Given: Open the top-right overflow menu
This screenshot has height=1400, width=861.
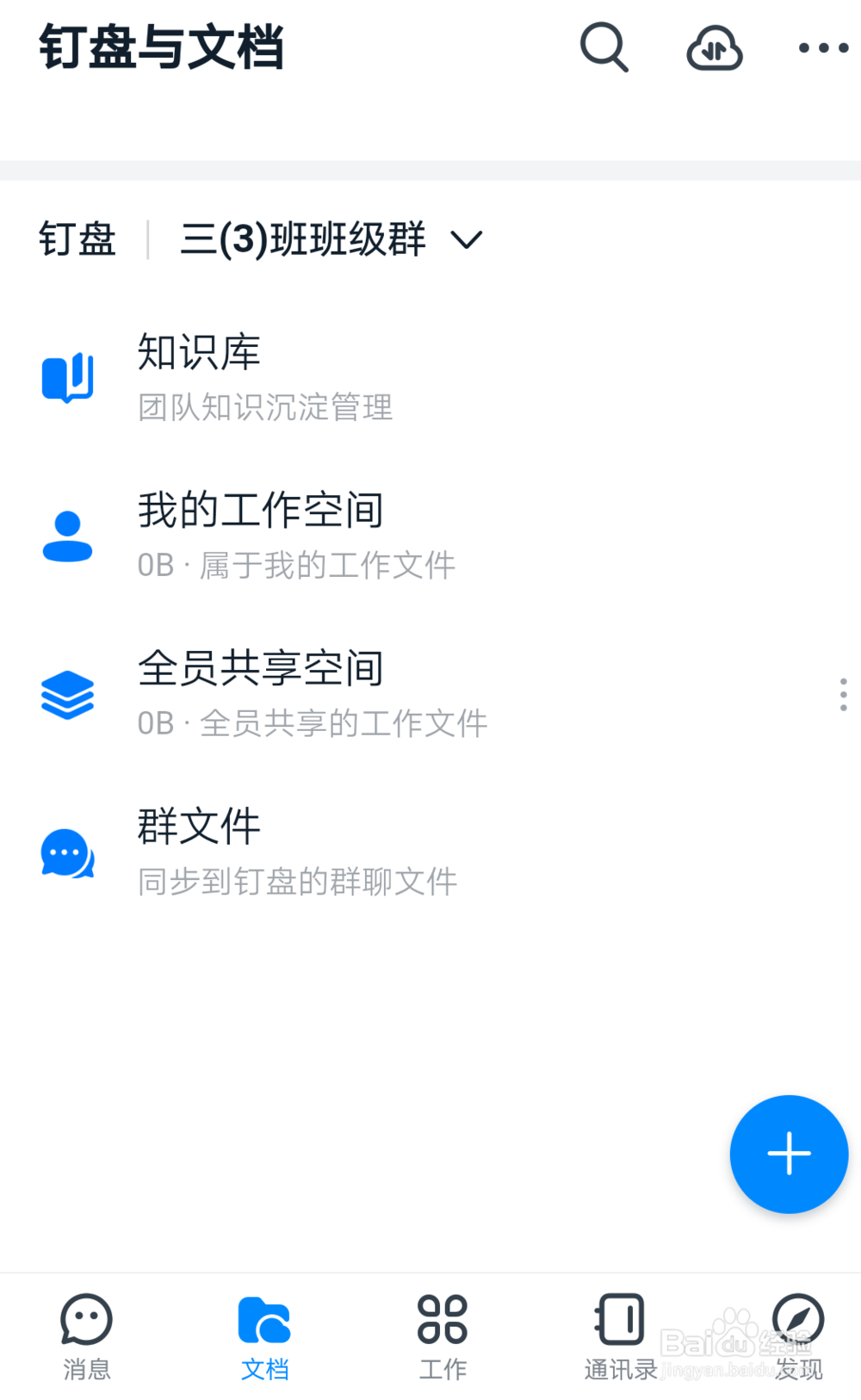Looking at the screenshot, I should click(x=823, y=47).
